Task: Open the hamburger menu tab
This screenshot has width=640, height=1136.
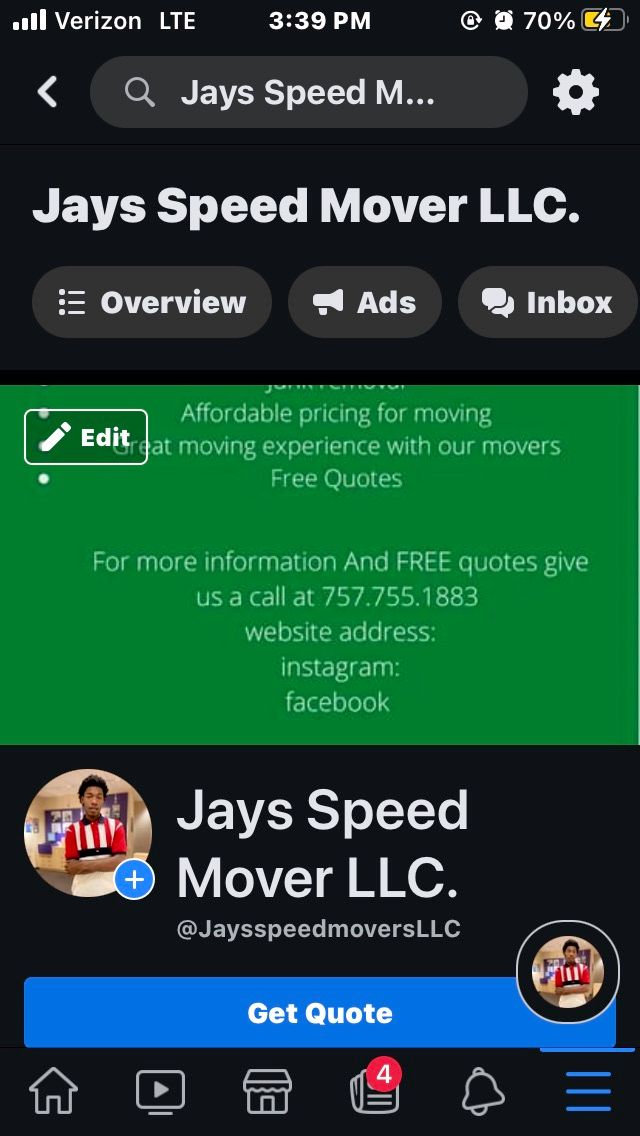Action: pos(588,1092)
